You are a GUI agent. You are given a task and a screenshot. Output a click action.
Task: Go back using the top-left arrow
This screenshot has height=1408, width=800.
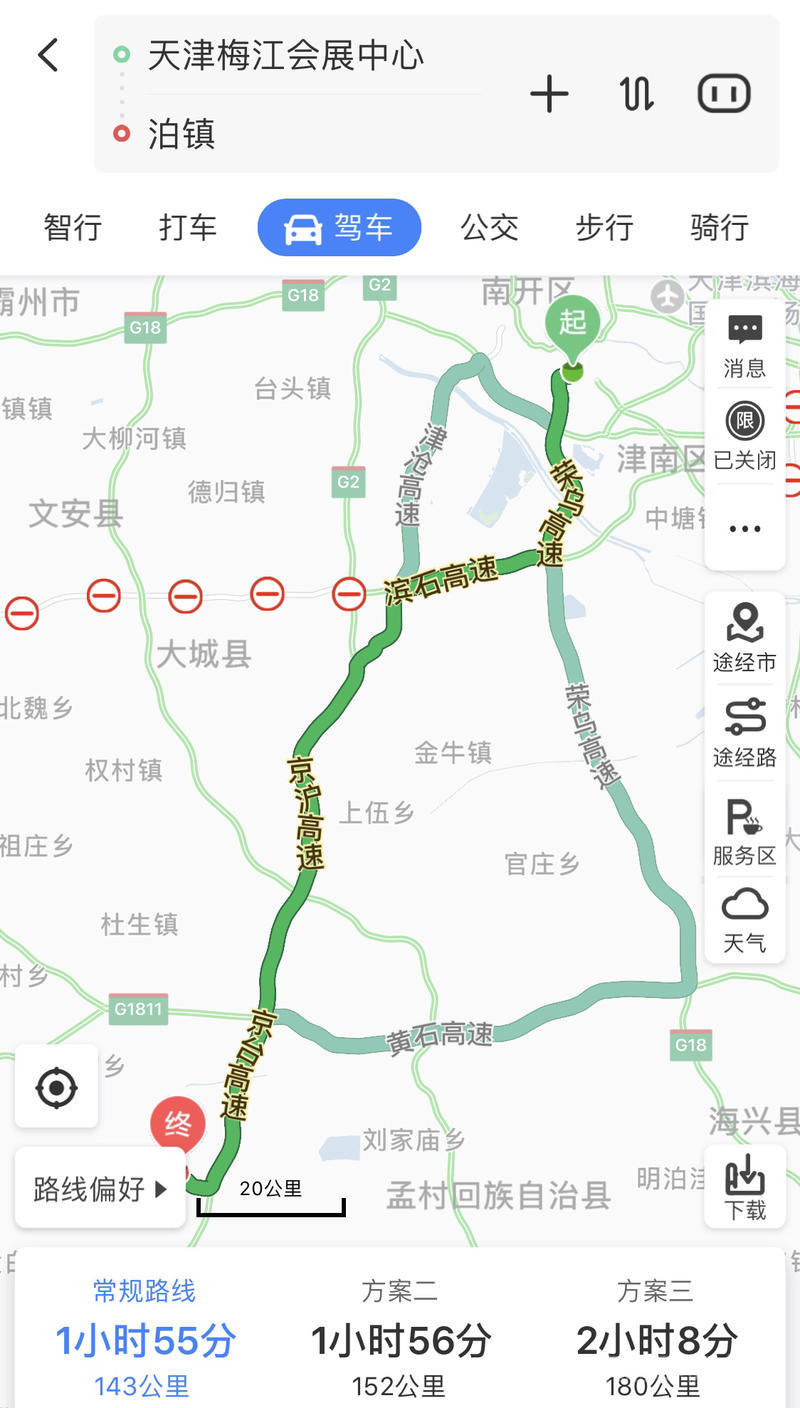tap(48, 55)
